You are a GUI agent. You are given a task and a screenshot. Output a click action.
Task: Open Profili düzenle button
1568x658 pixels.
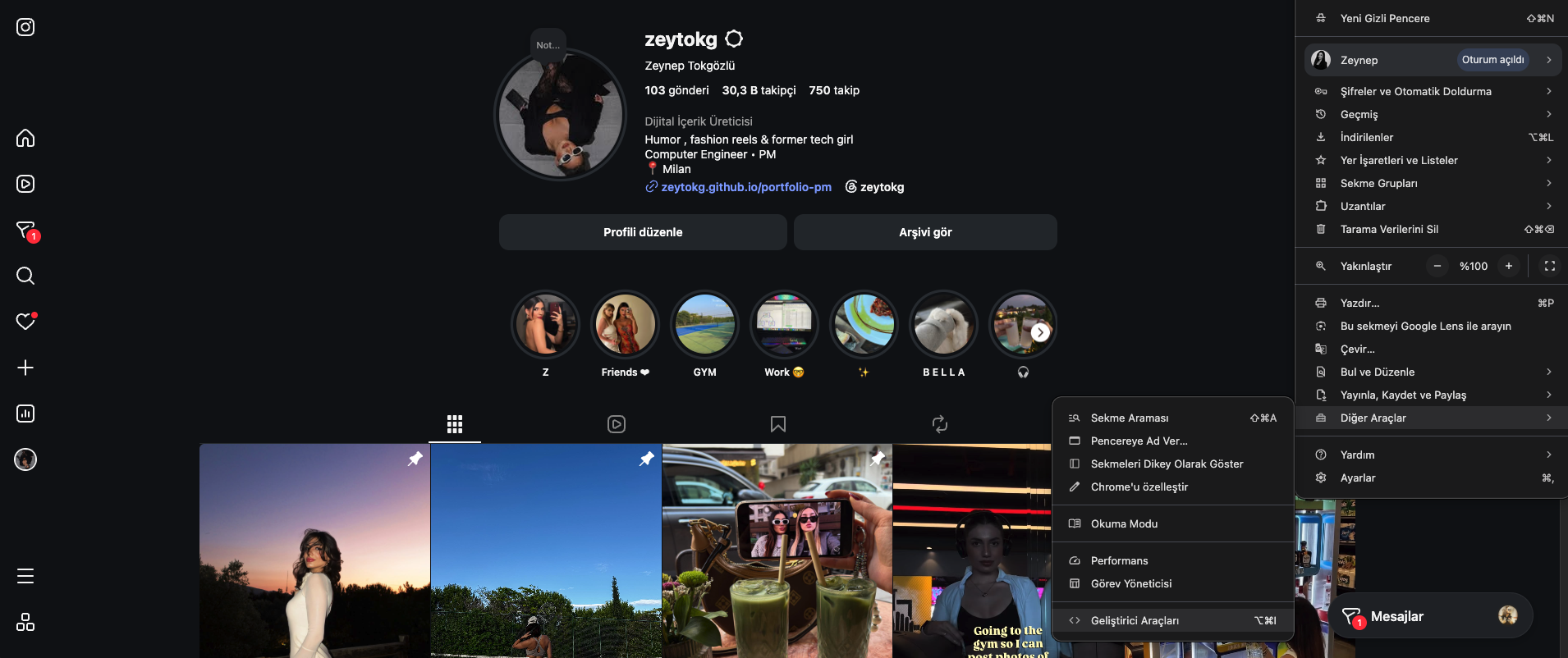643,232
